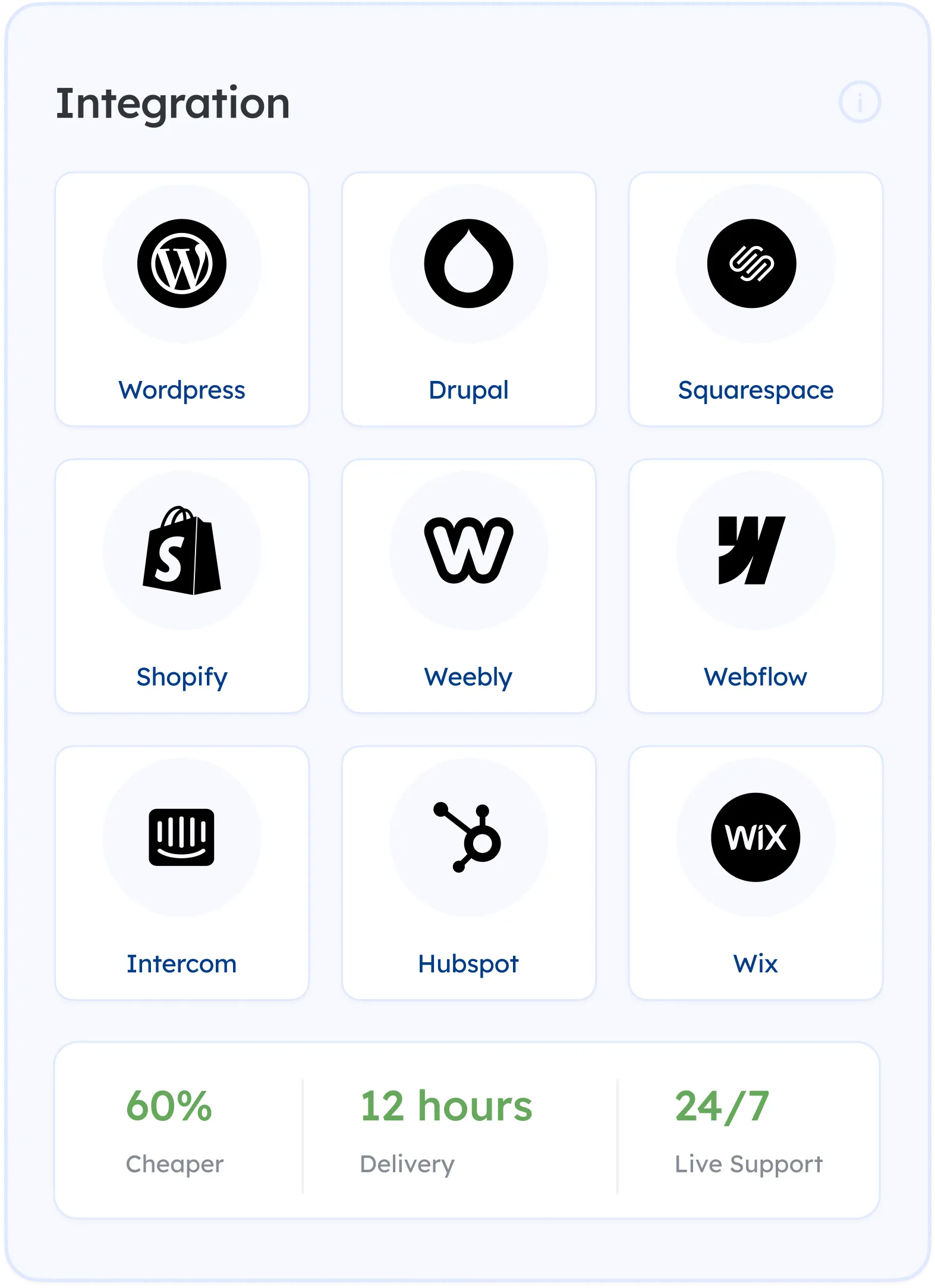Select the Intercom smiley logo
The image size is (935, 1288).
pos(182,838)
